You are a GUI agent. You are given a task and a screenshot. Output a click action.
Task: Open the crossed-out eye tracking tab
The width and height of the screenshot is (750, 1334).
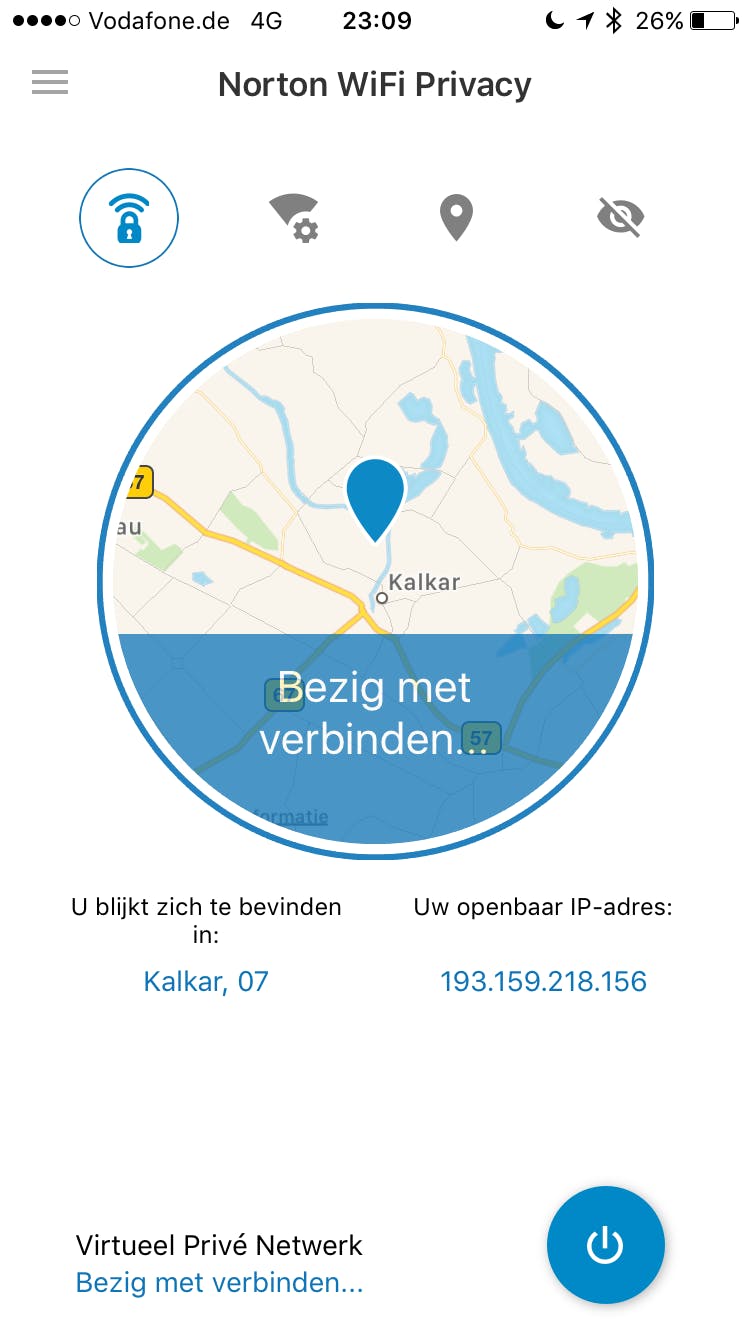click(620, 217)
